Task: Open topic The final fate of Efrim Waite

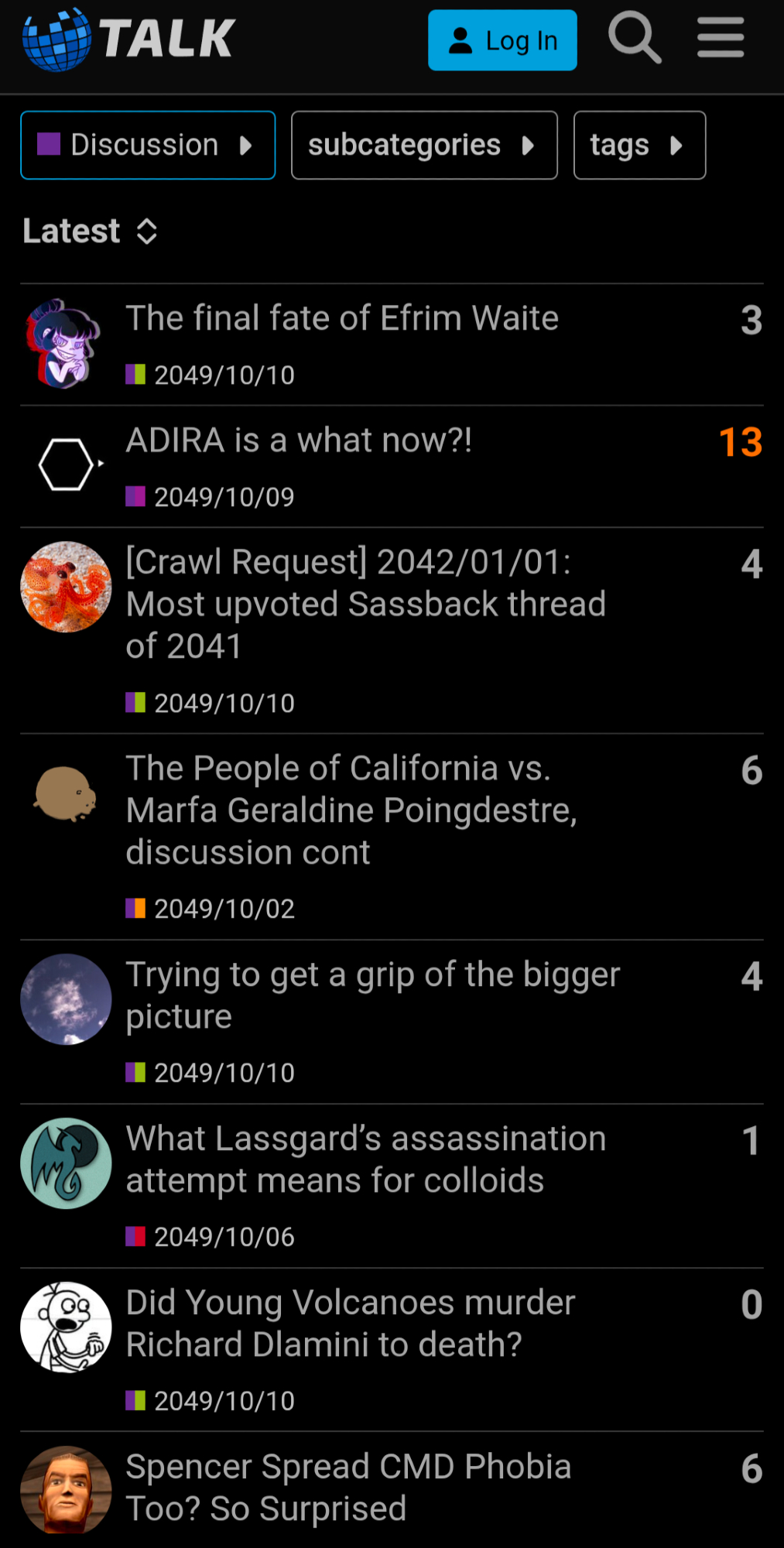Action: click(x=342, y=318)
